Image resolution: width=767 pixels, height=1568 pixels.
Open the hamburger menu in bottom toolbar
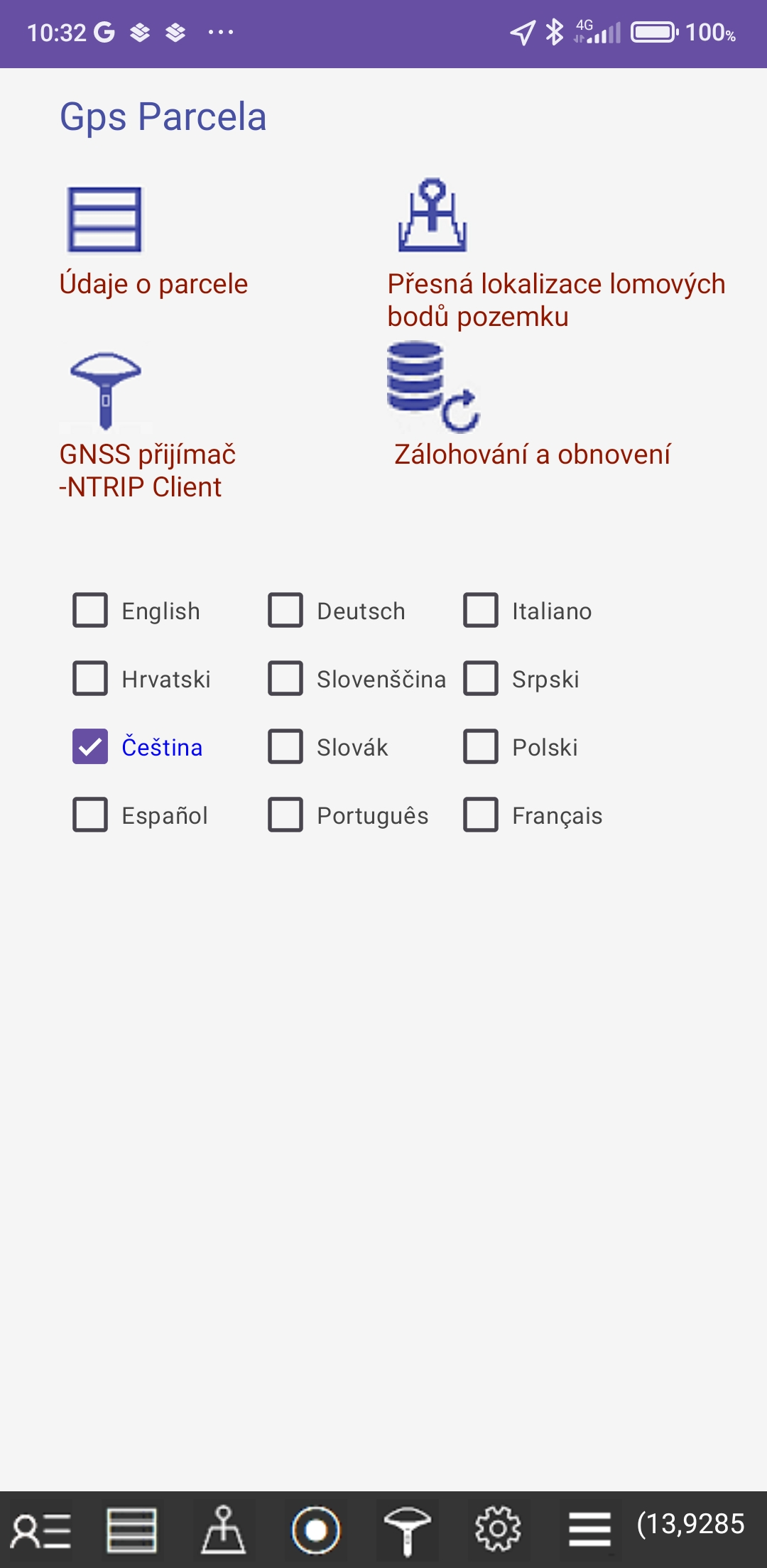tap(589, 1530)
